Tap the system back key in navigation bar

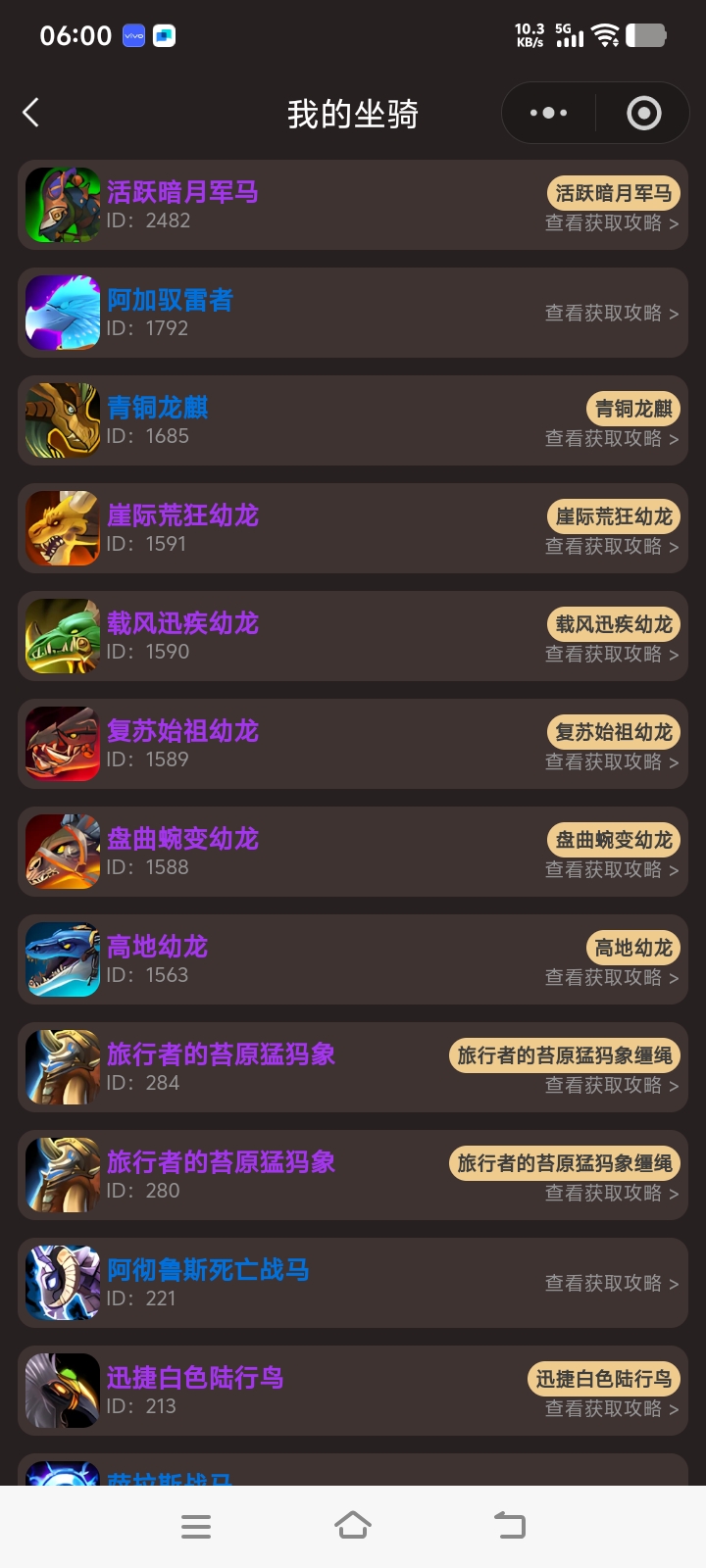[508, 1525]
